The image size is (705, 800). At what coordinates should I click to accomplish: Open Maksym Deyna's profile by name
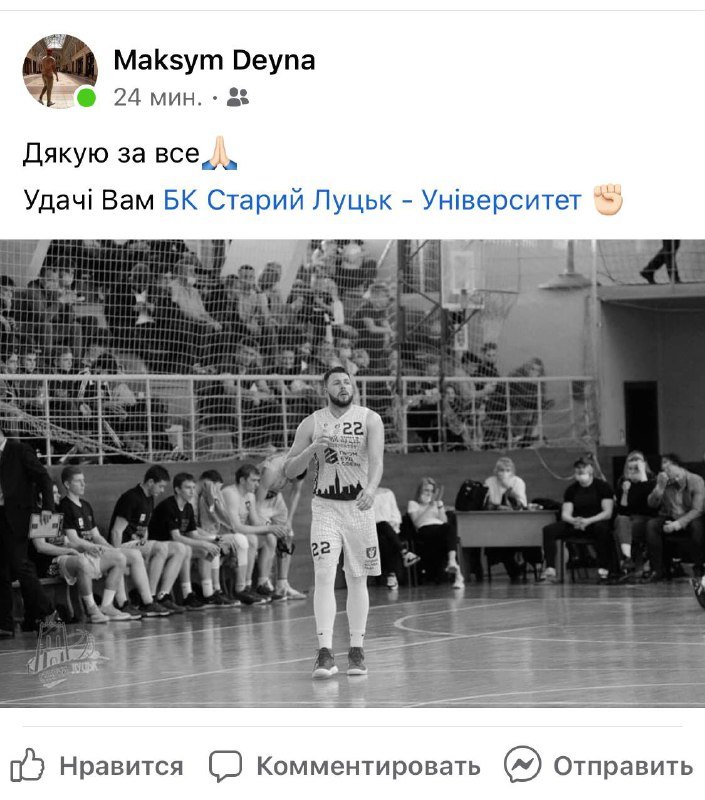[214, 60]
